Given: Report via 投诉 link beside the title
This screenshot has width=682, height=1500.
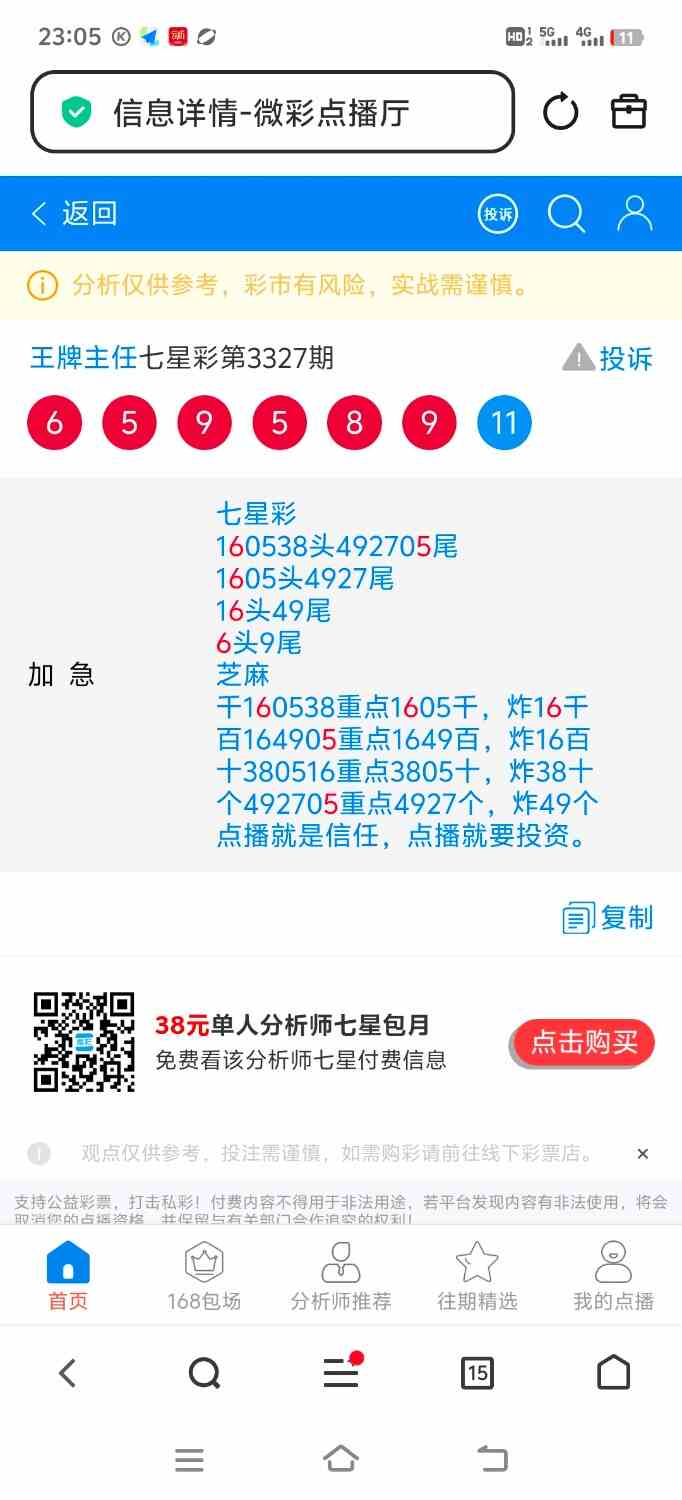Looking at the screenshot, I should [608, 358].
